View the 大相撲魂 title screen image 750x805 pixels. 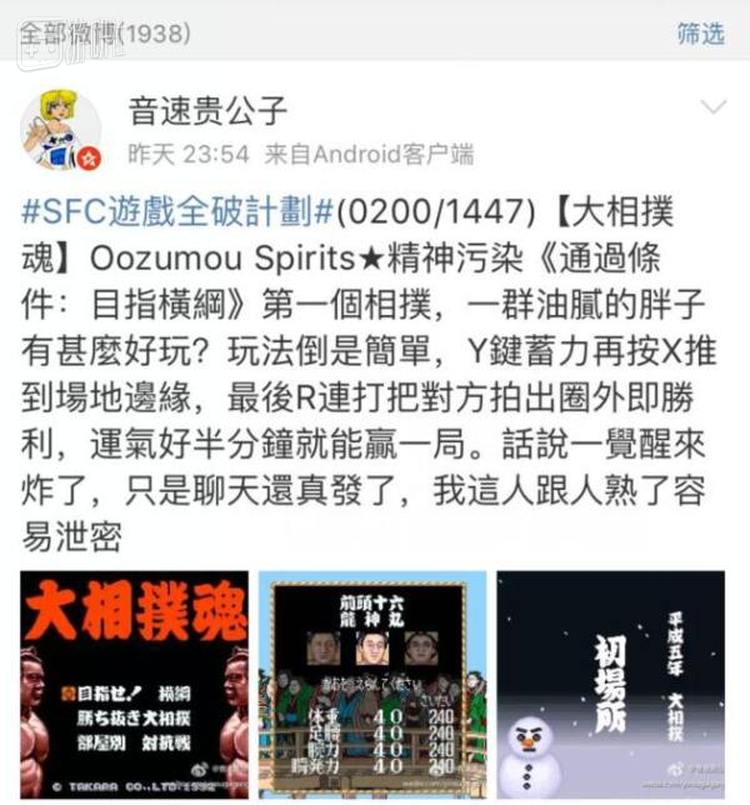pyautogui.click(x=134, y=685)
